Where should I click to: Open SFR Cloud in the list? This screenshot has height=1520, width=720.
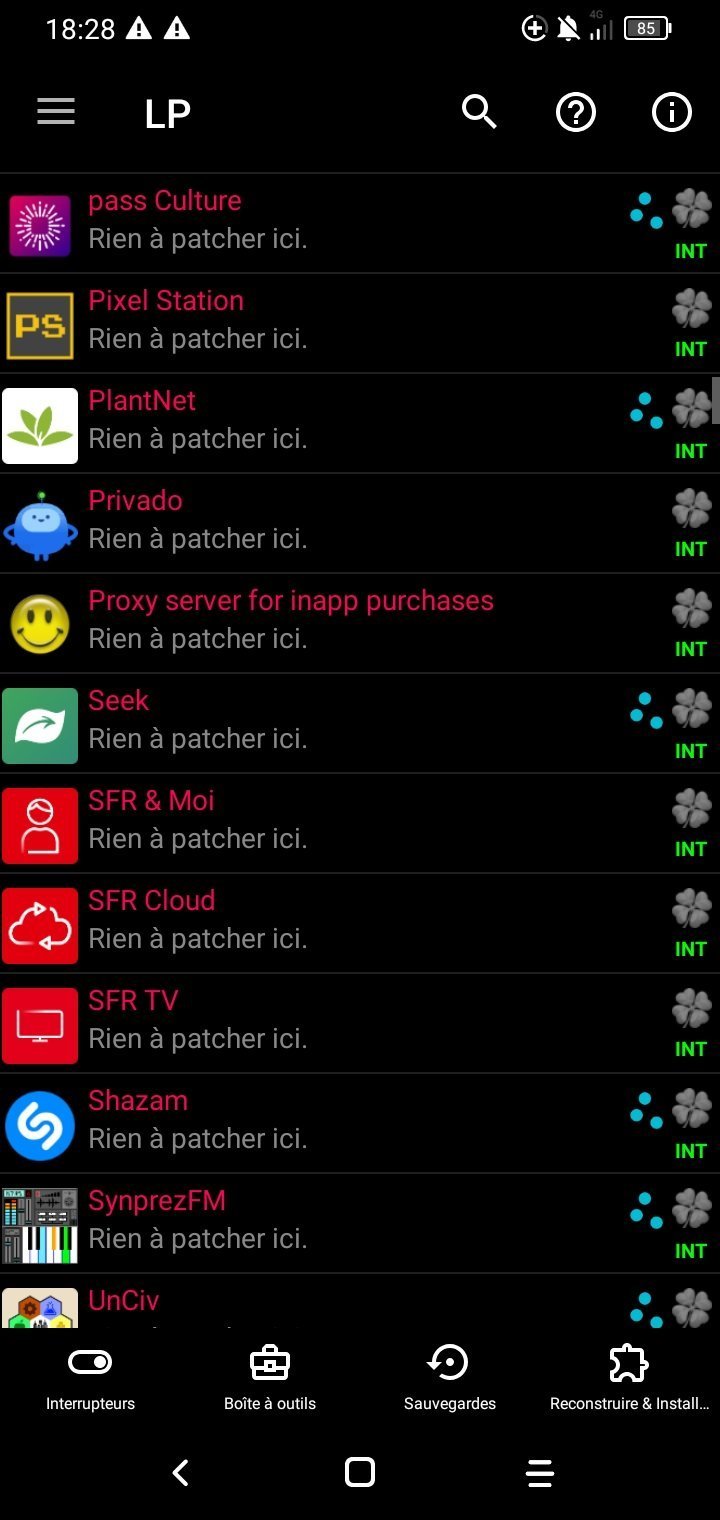pos(360,924)
